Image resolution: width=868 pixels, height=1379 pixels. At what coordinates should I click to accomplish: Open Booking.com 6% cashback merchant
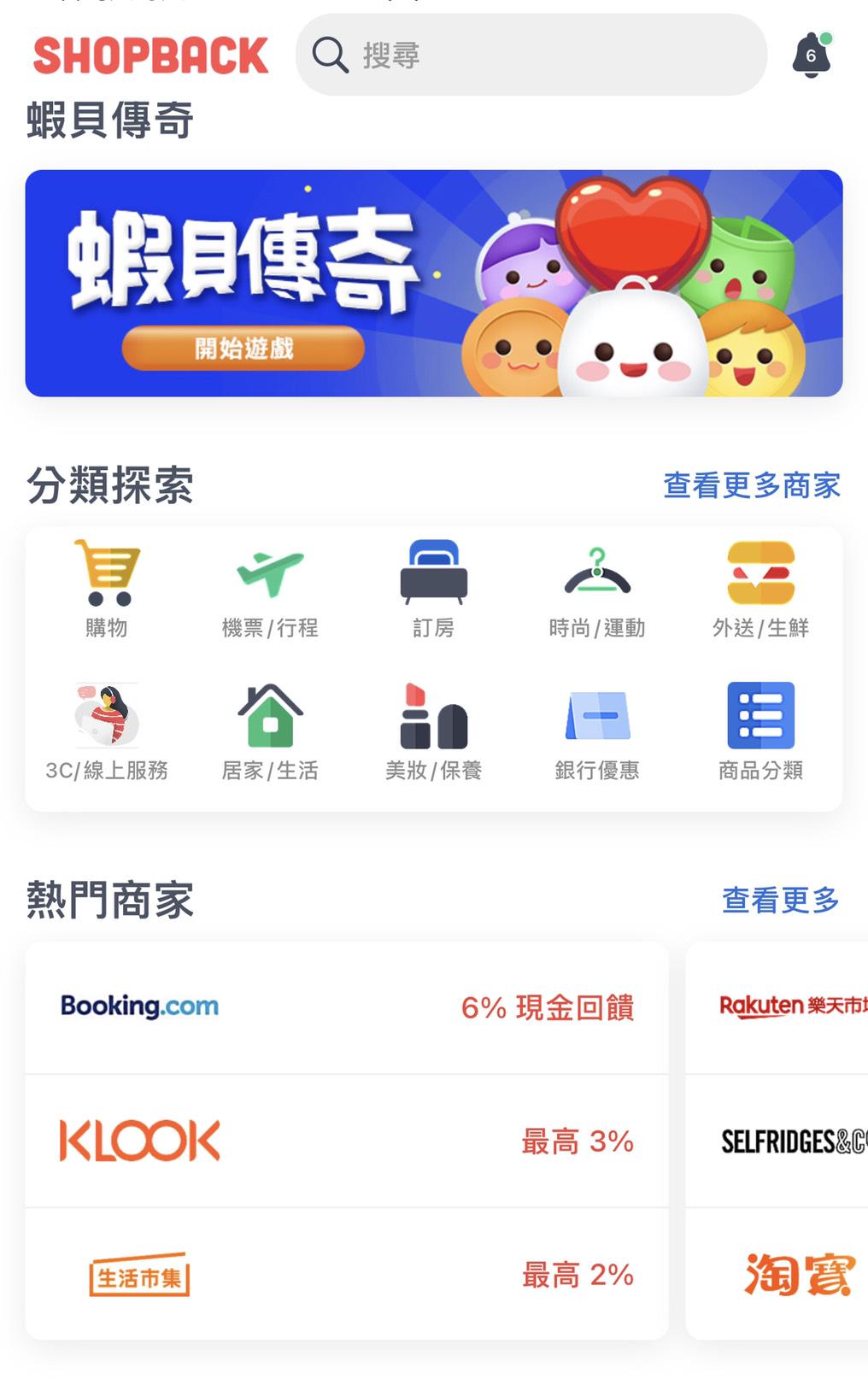[x=346, y=1007]
